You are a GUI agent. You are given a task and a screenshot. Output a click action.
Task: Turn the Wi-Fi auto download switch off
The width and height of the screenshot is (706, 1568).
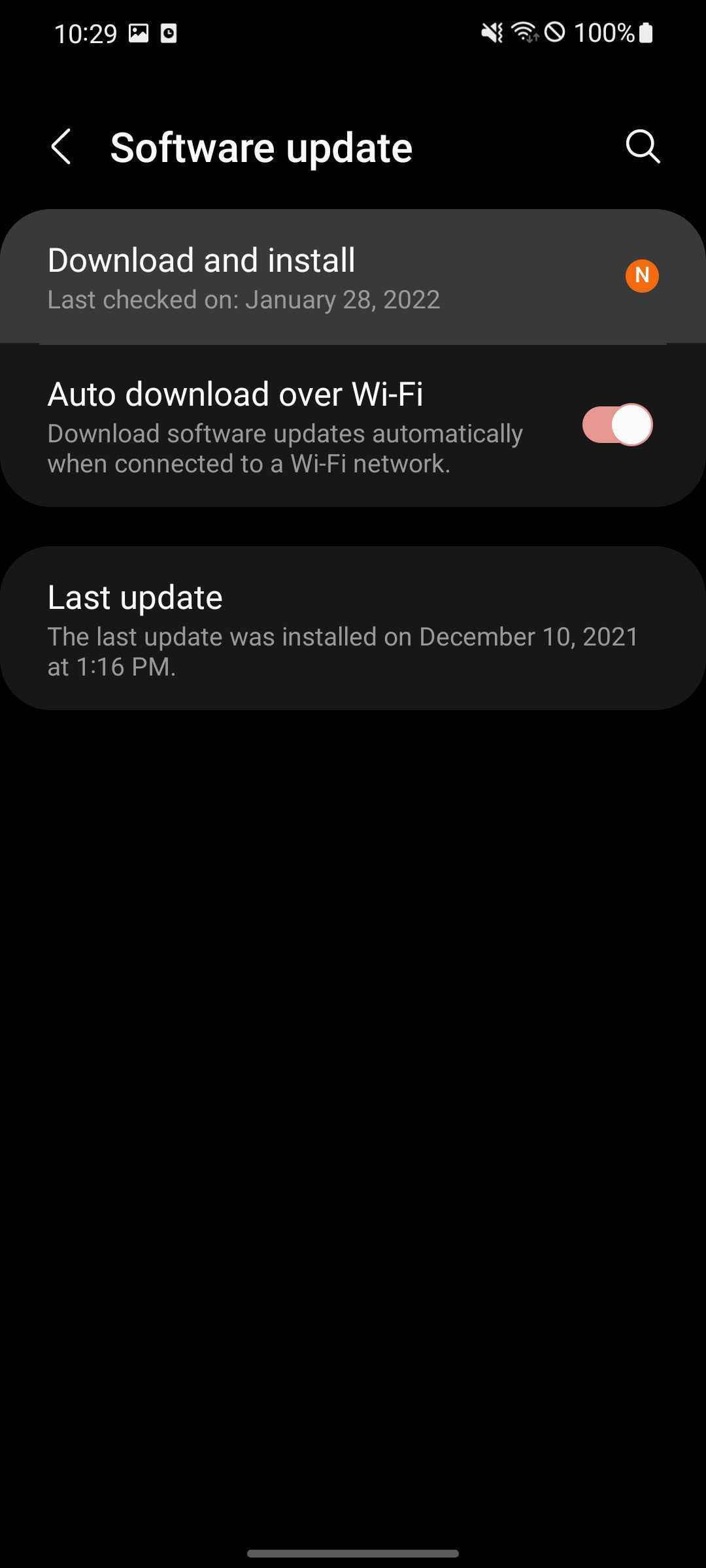click(x=615, y=425)
